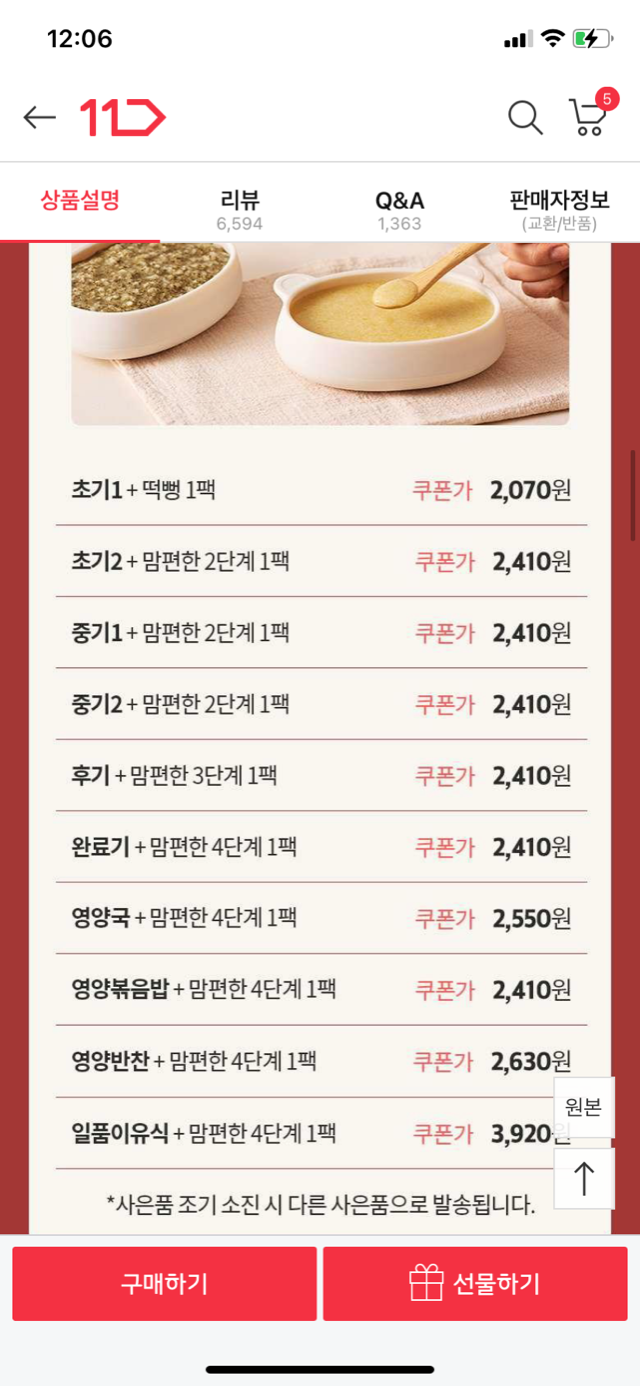Open the search magnifier icon
Screen dimensions: 640x1386
[524, 118]
